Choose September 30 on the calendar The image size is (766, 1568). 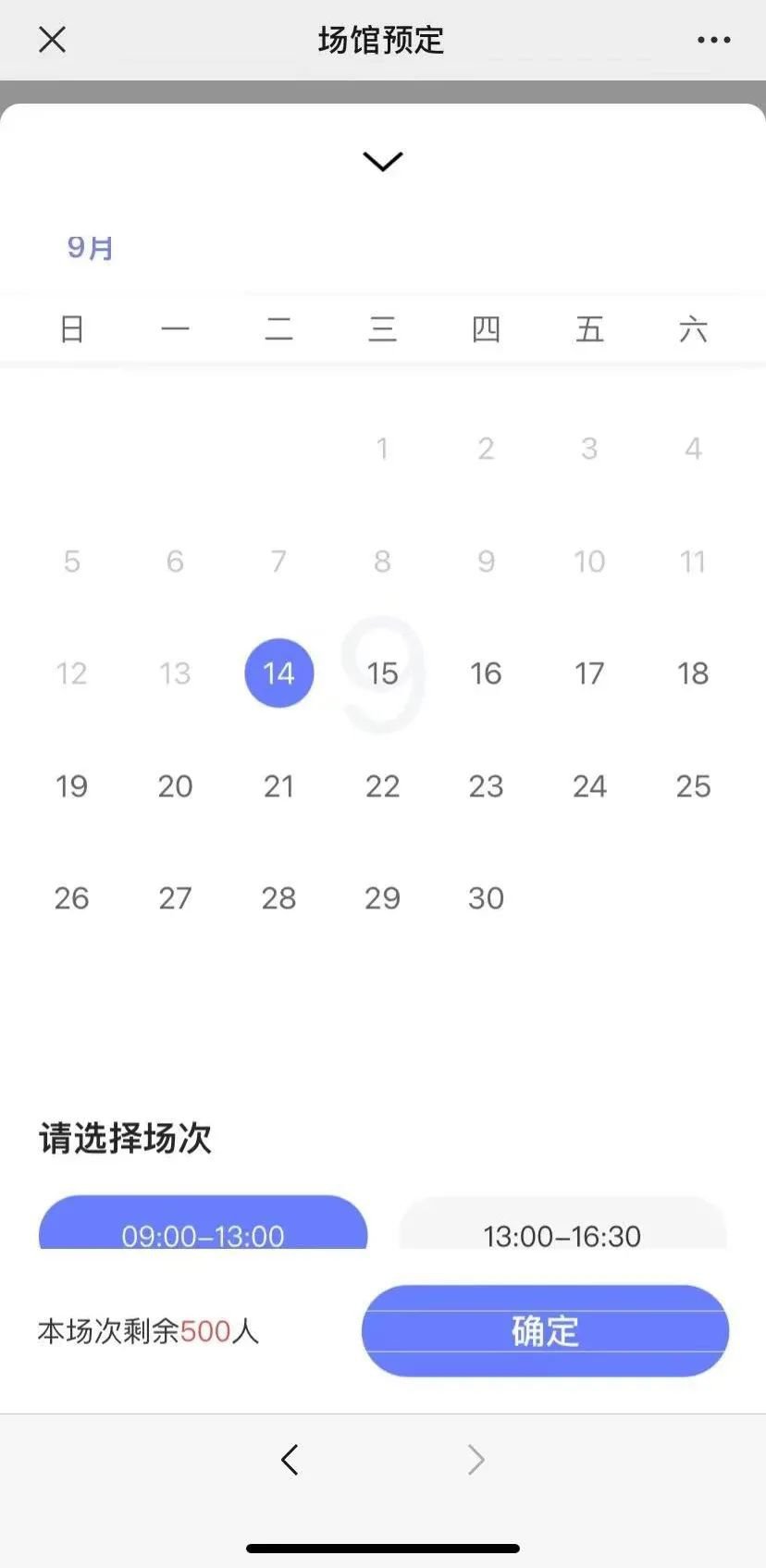[x=486, y=898]
